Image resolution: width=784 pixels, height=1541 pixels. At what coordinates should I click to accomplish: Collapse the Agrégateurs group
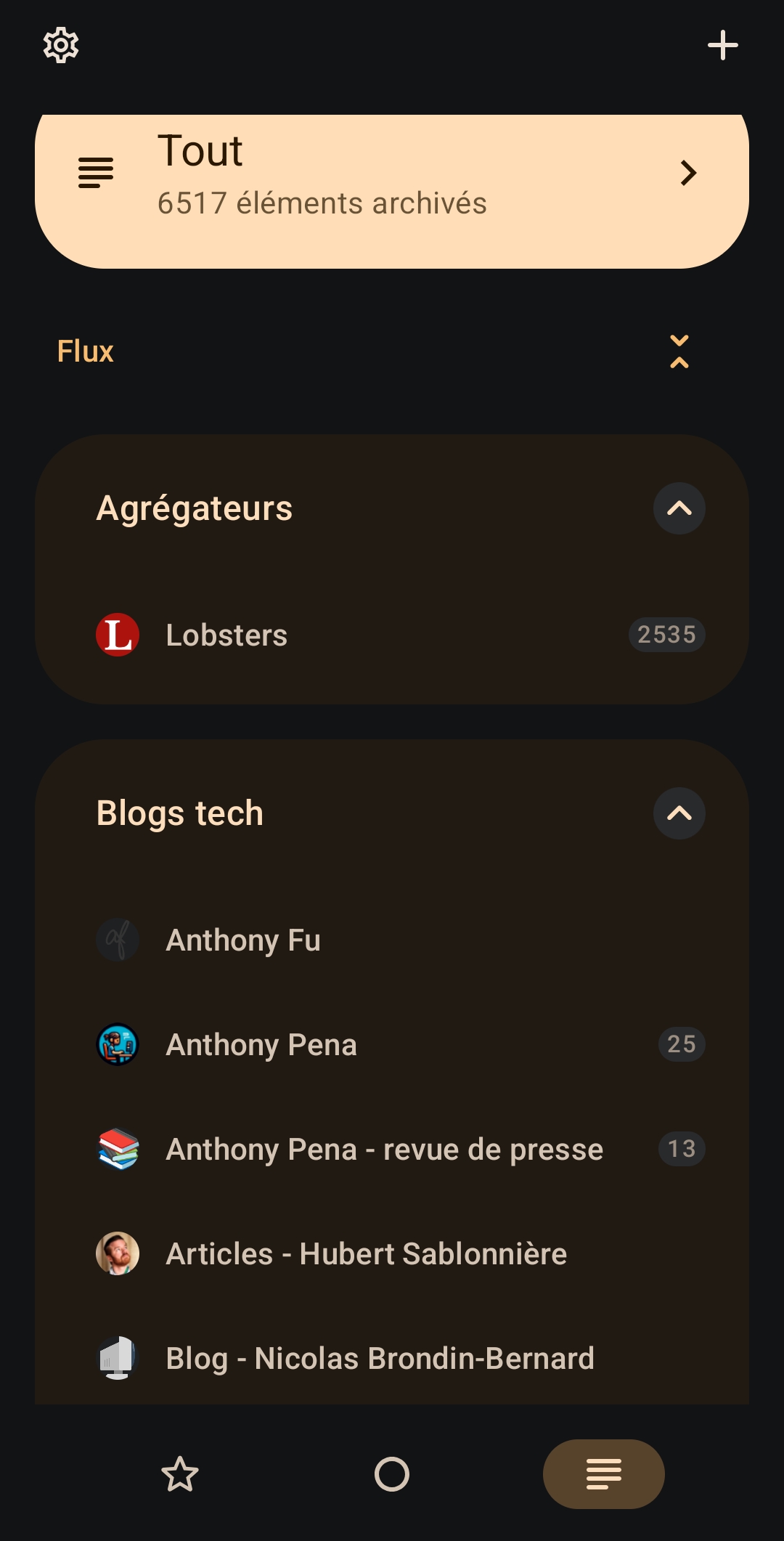coord(679,508)
